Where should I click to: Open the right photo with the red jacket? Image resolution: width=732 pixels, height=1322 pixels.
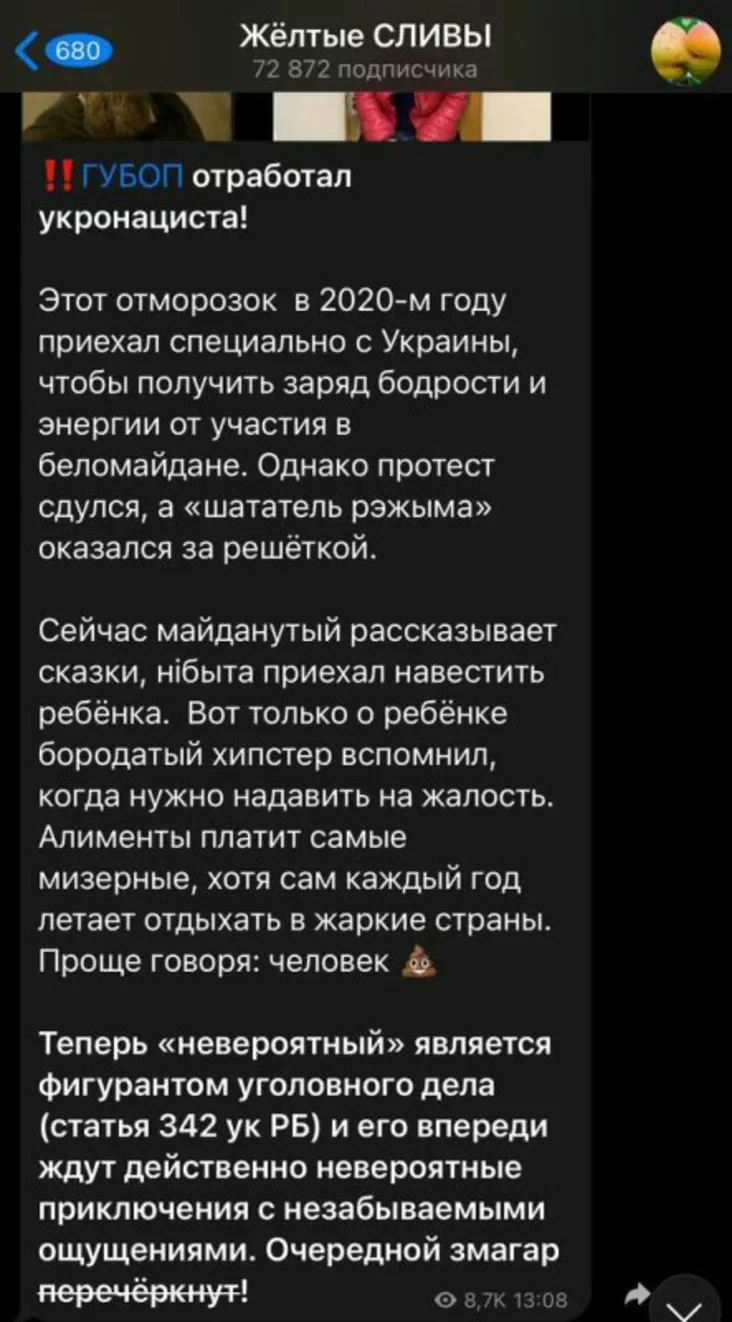412,116
